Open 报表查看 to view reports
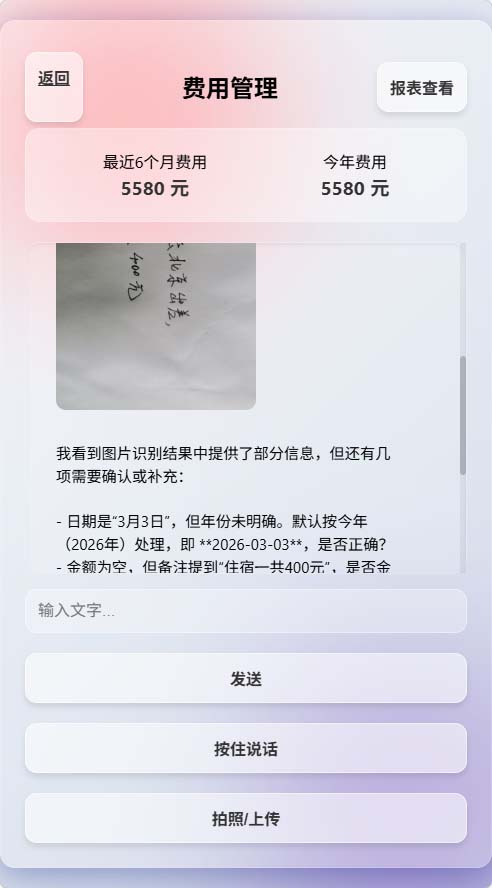The width and height of the screenshot is (492, 888). 422,87
